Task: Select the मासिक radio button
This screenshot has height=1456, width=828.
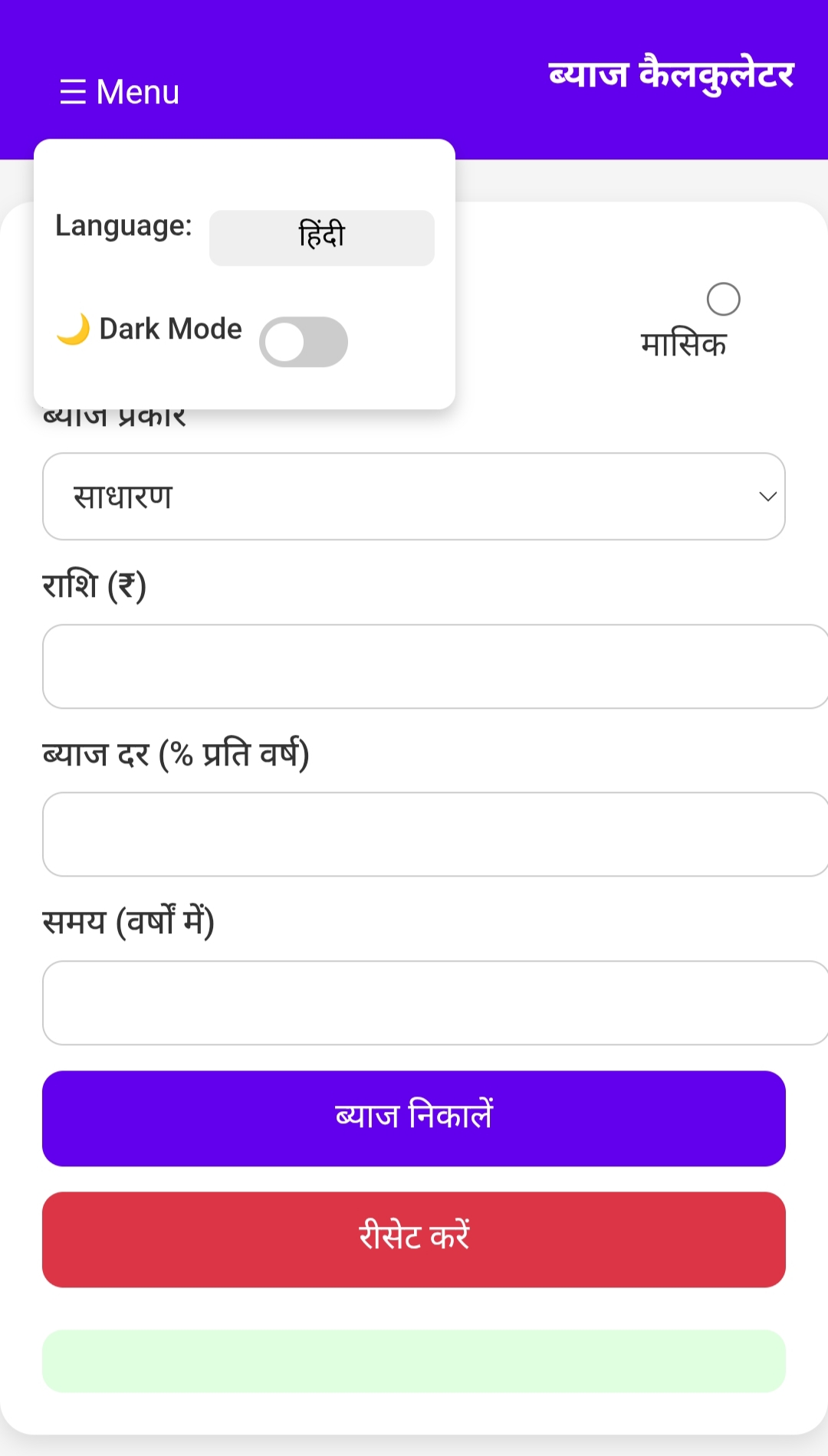Action: pyautogui.click(x=722, y=298)
